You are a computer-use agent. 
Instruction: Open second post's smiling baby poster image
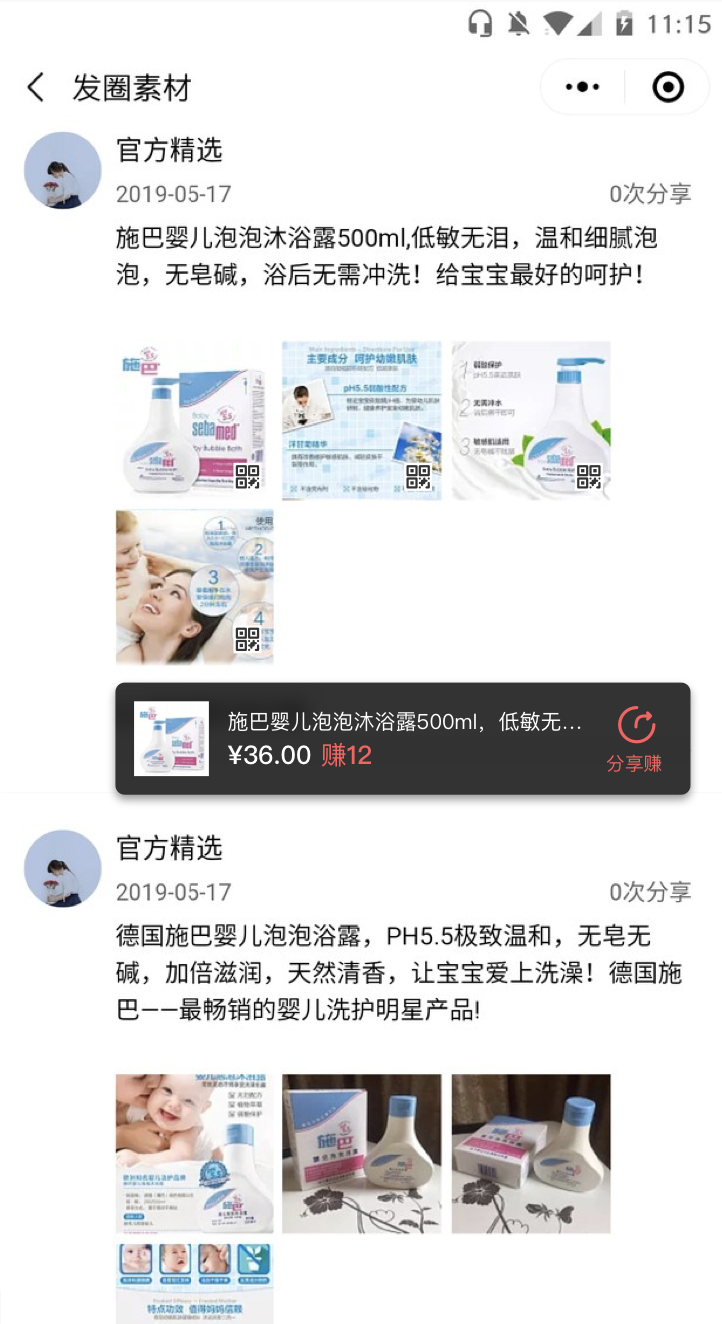(x=194, y=1153)
